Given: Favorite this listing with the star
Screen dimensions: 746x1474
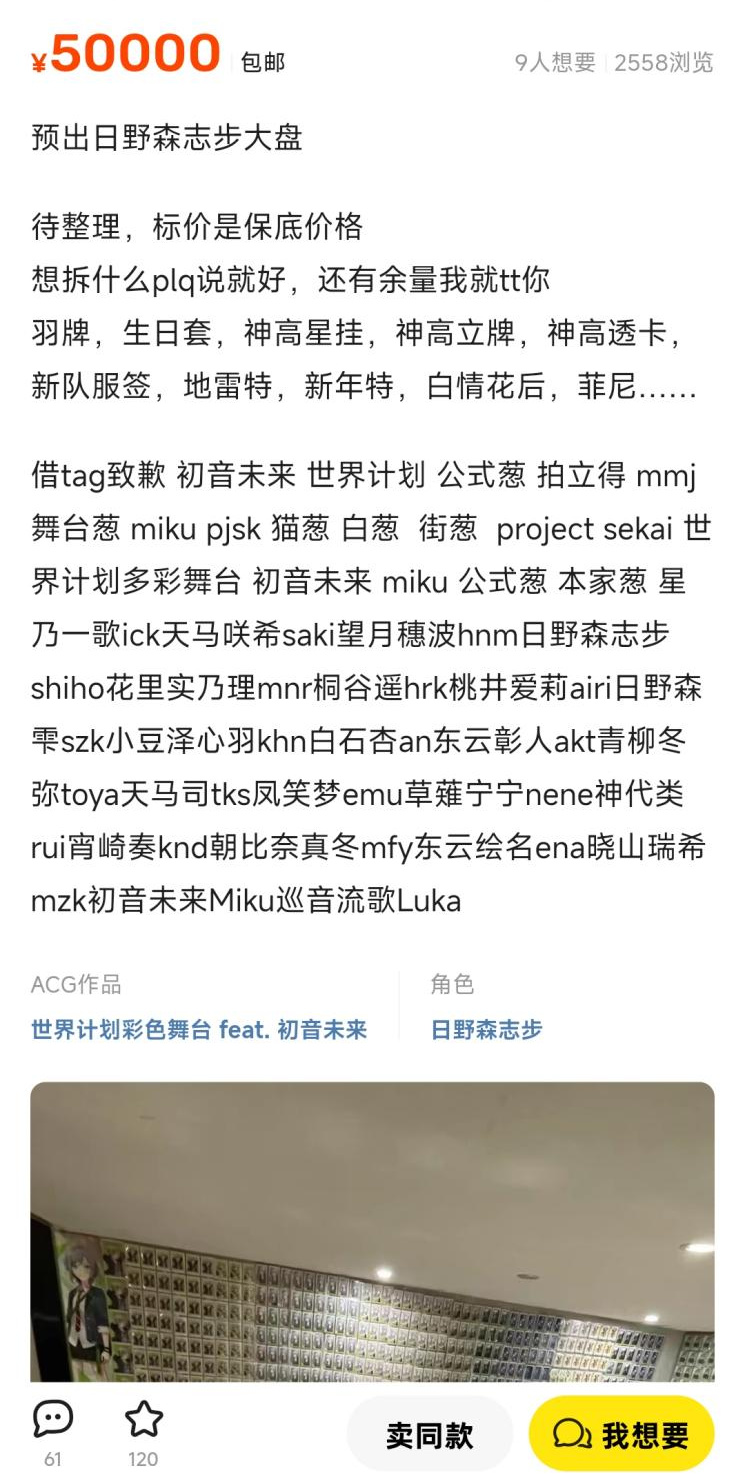Looking at the screenshot, I should pyautogui.click(x=143, y=1419).
